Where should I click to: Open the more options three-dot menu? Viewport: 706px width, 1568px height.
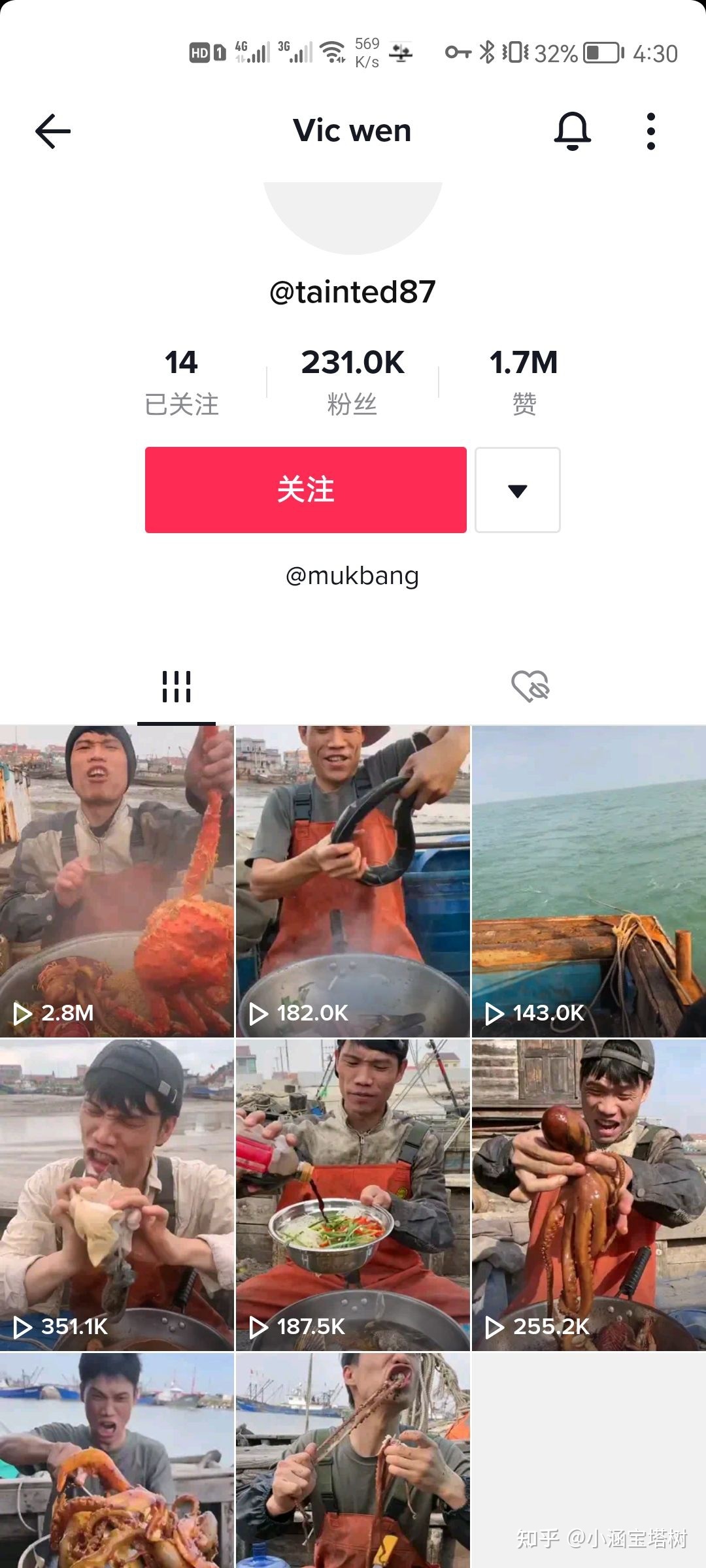pos(650,130)
